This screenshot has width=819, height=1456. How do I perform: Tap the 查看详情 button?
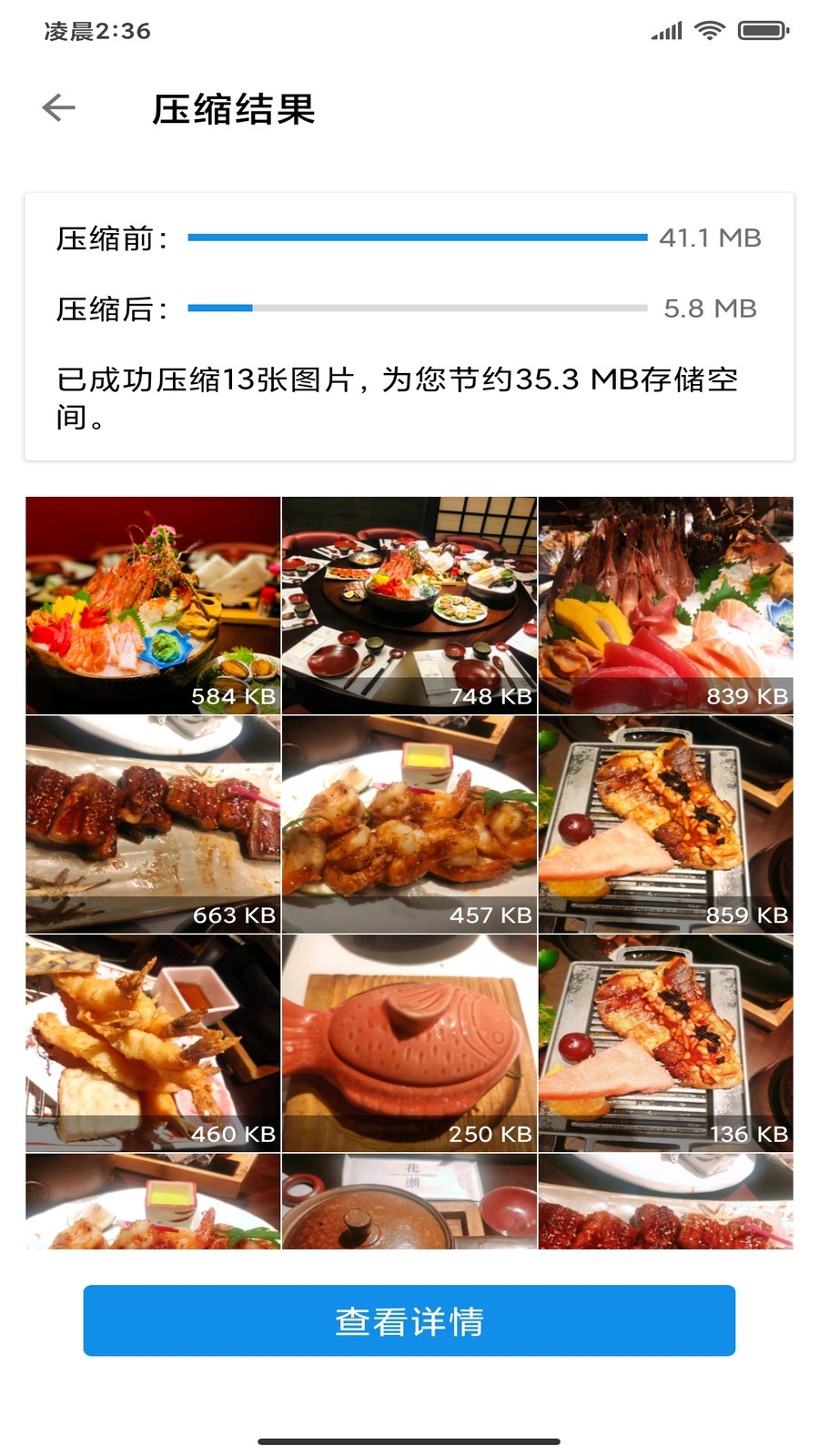click(x=409, y=1320)
